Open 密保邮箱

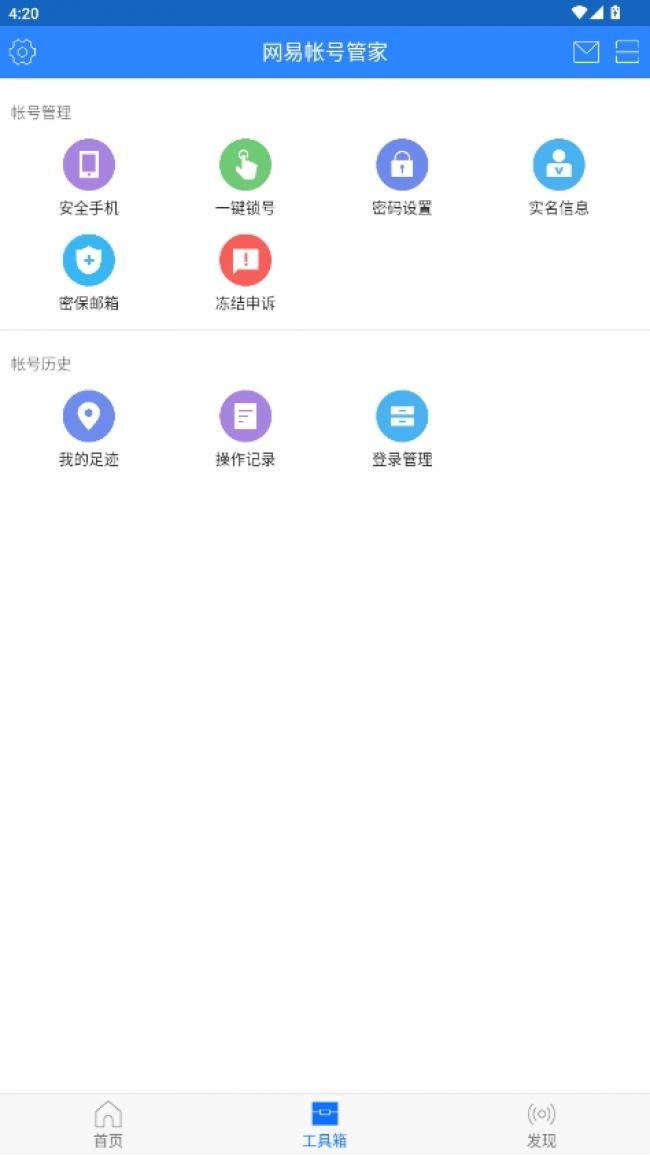coord(88,273)
